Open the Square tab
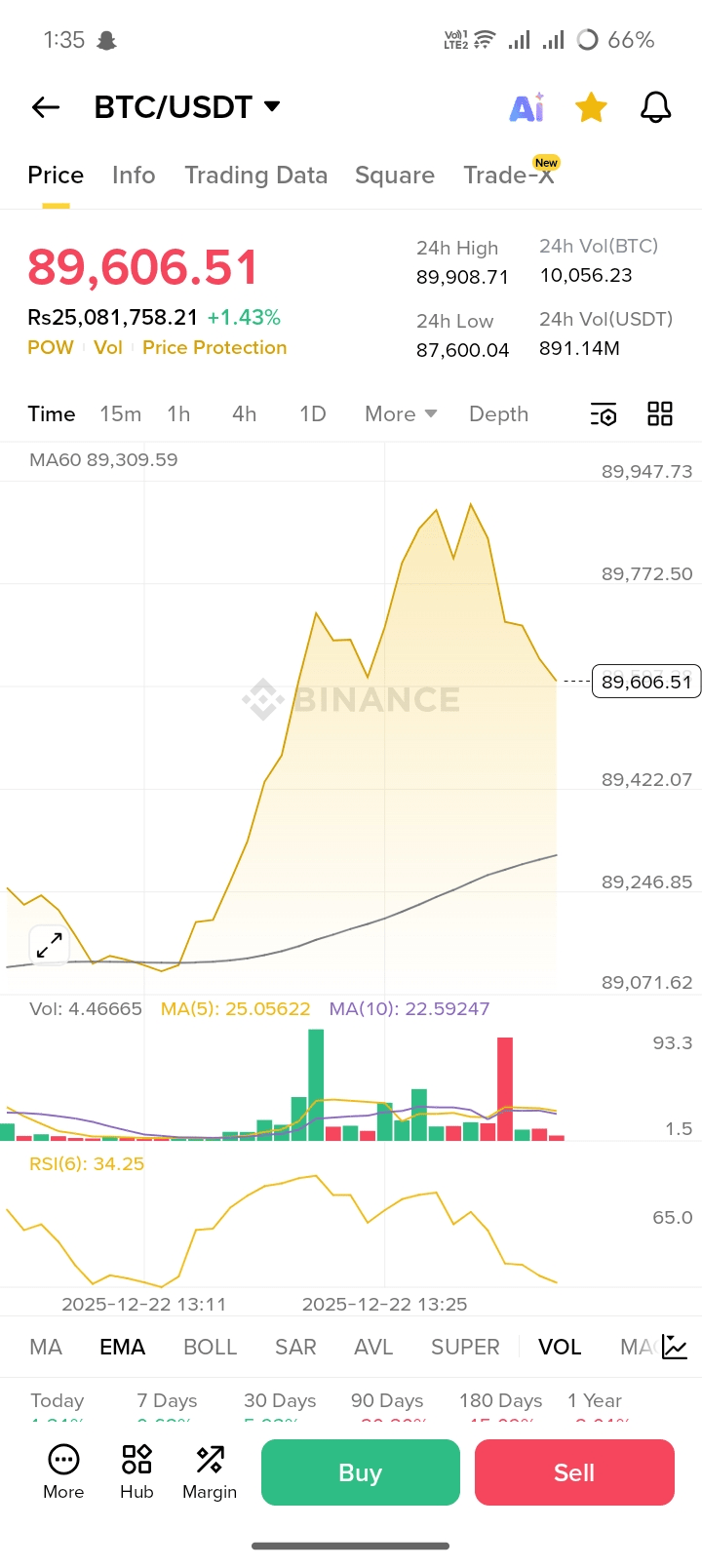This screenshot has width=702, height=1568. coord(394,176)
